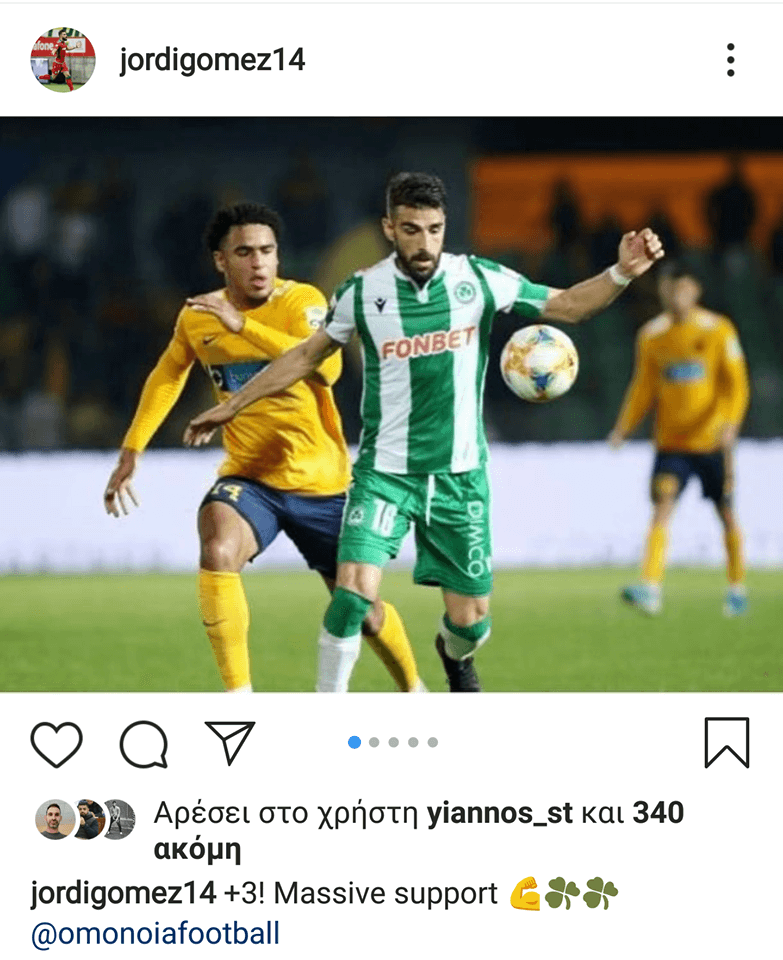Like this post with the heart icon
The image size is (783, 960).
(x=56, y=744)
